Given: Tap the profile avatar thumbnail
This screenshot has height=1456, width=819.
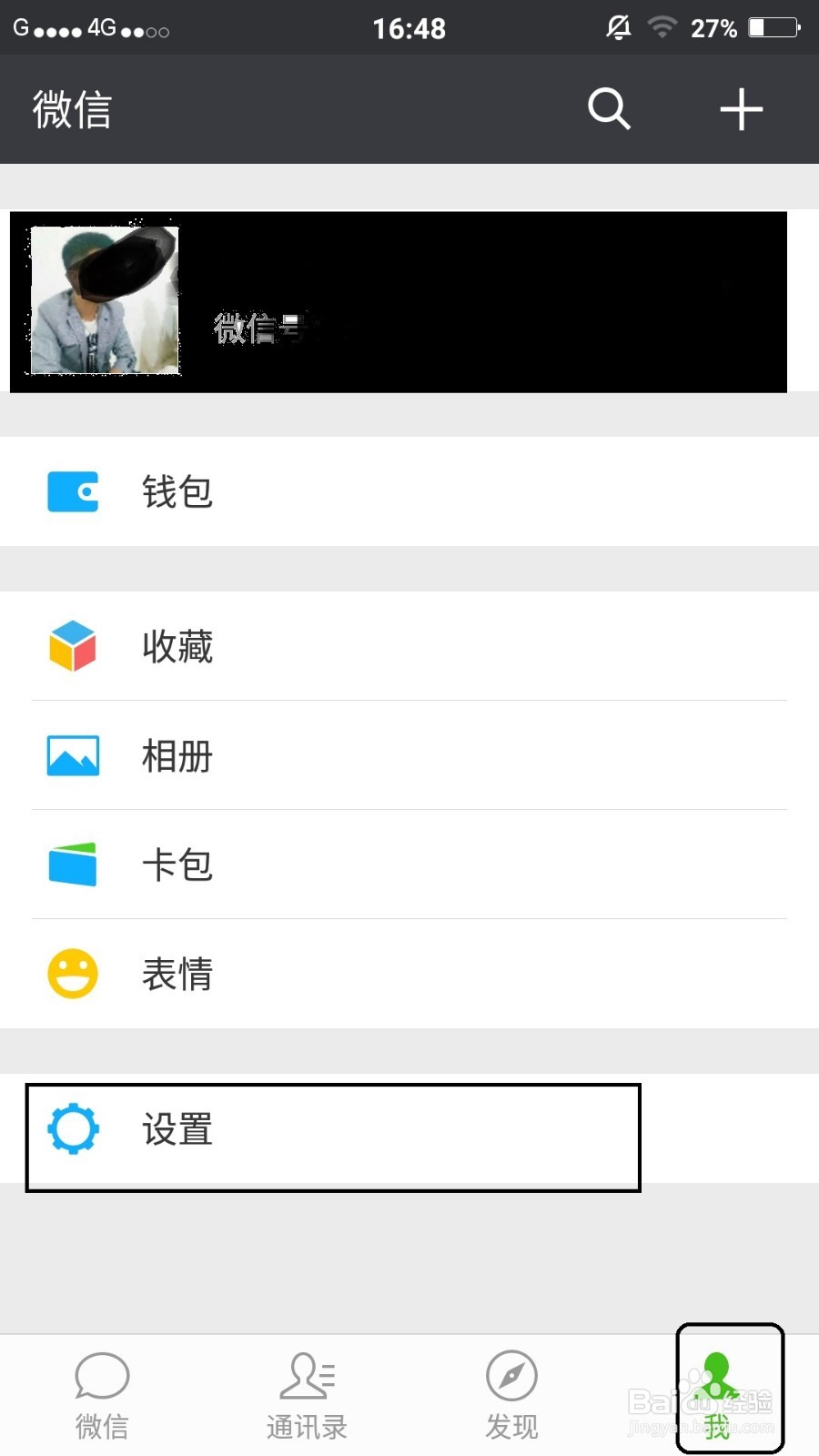Looking at the screenshot, I should (x=105, y=300).
